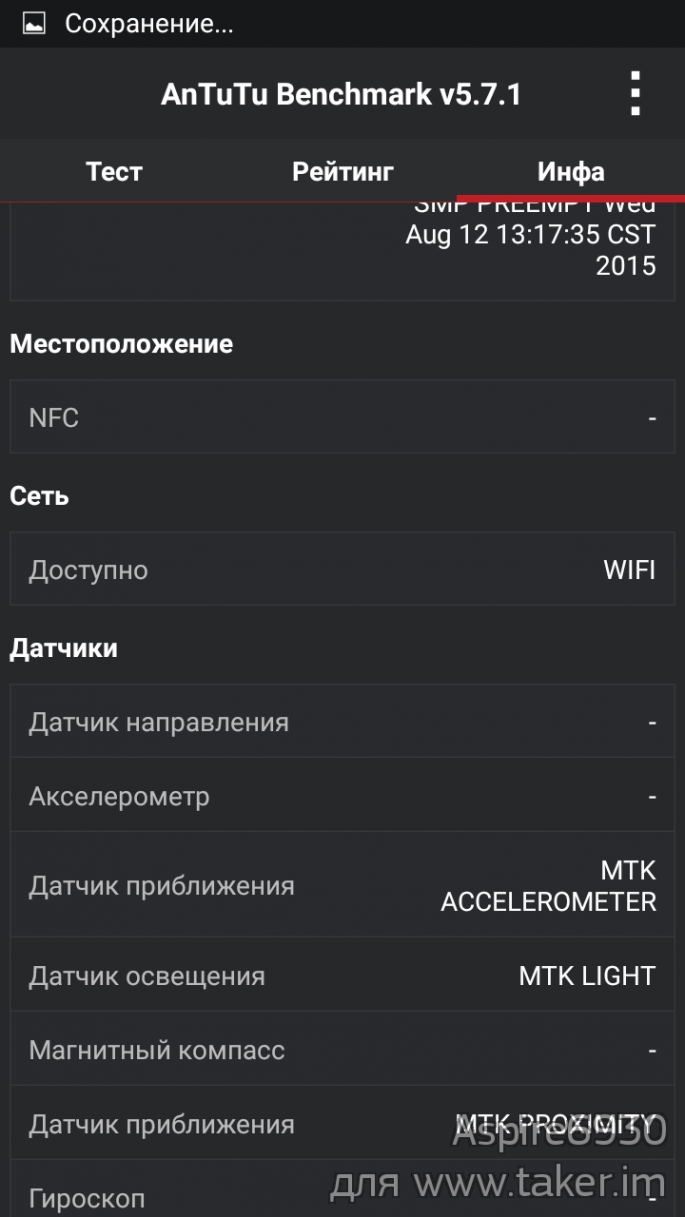Open the overflow menu
Image resolution: width=685 pixels, height=1217 pixels.
[x=635, y=94]
